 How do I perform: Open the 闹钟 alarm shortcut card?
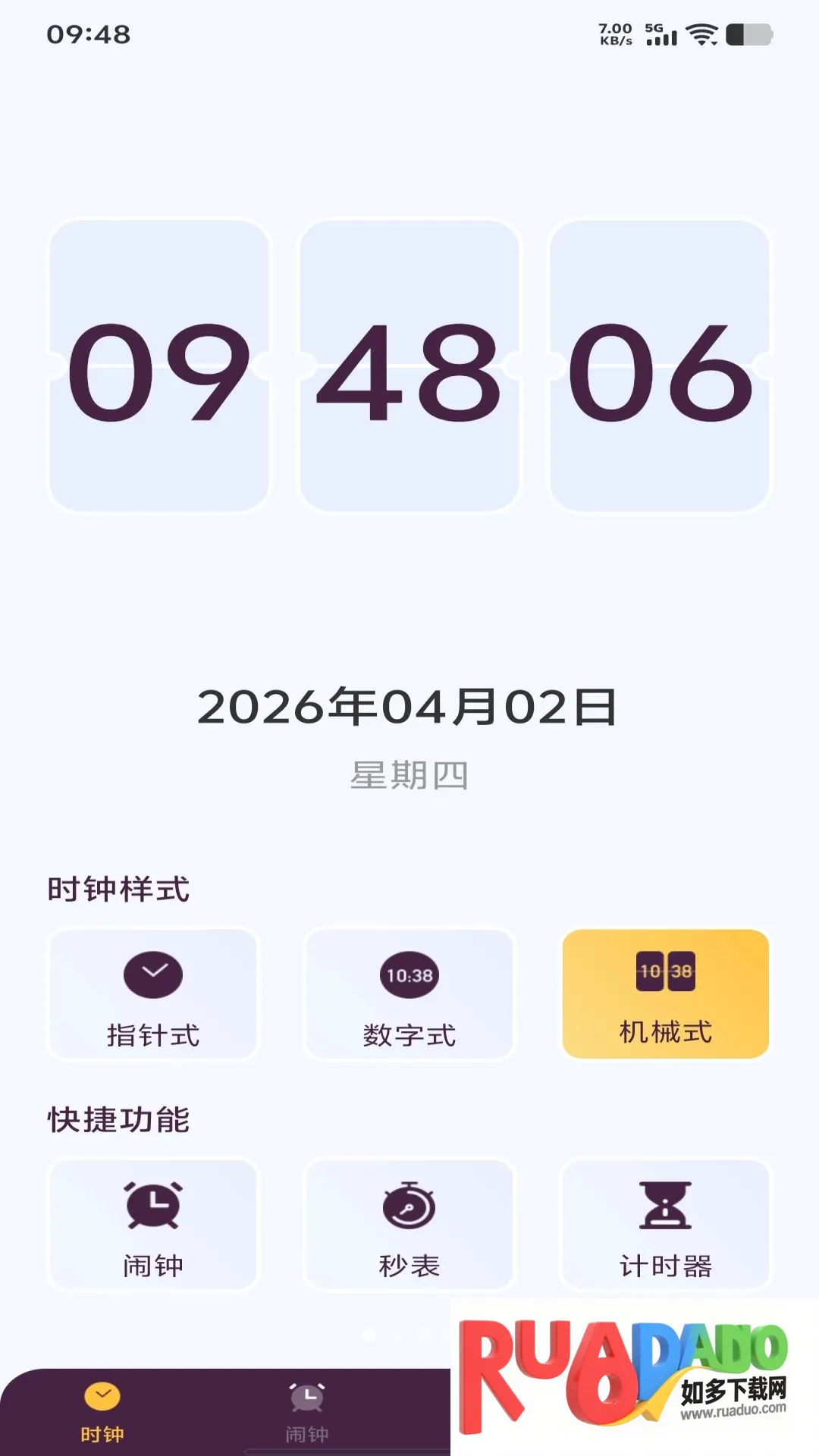point(153,1224)
